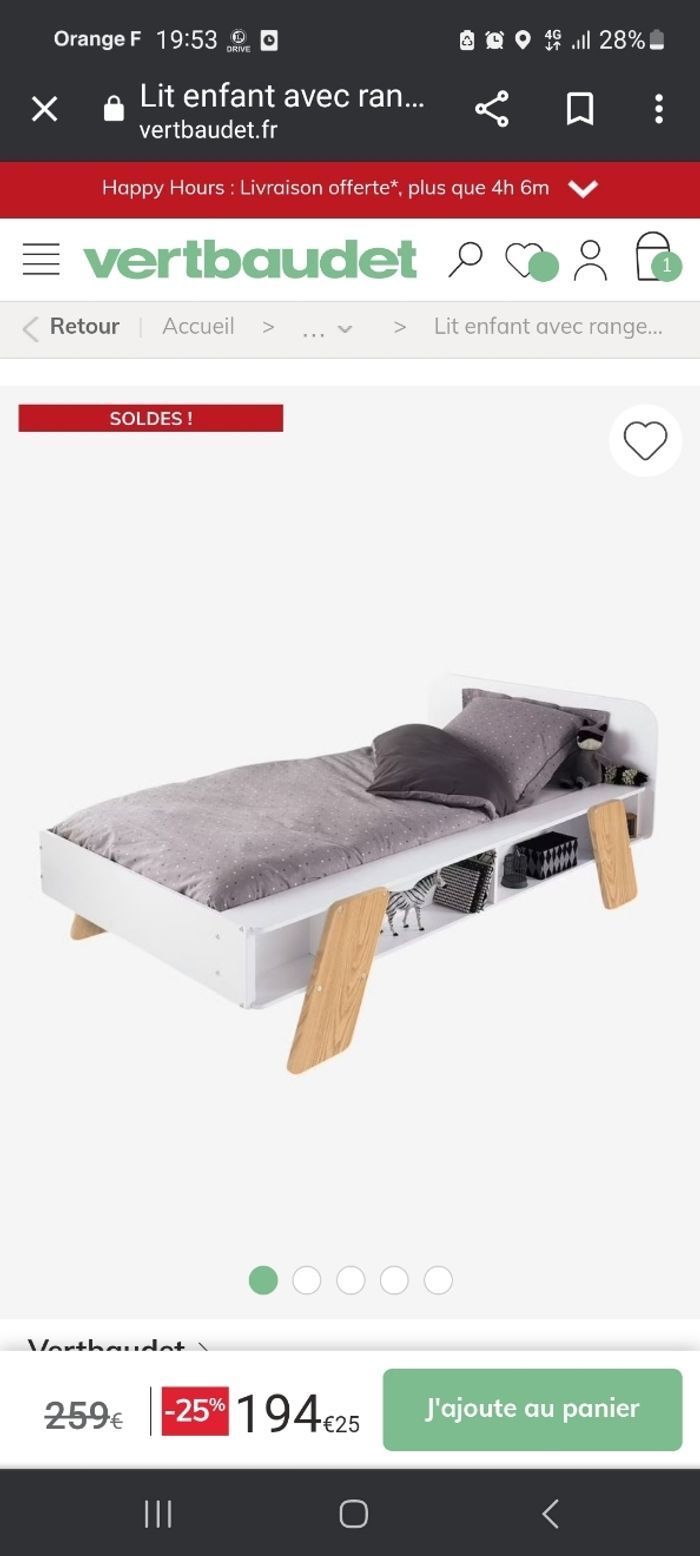Image resolution: width=700 pixels, height=1556 pixels.
Task: Expand the collapsed breadcrumb dots
Action: tap(327, 328)
